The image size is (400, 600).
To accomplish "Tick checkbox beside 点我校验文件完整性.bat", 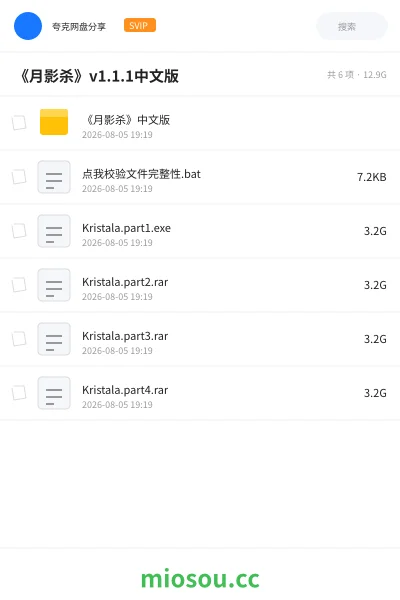I will 19,177.
